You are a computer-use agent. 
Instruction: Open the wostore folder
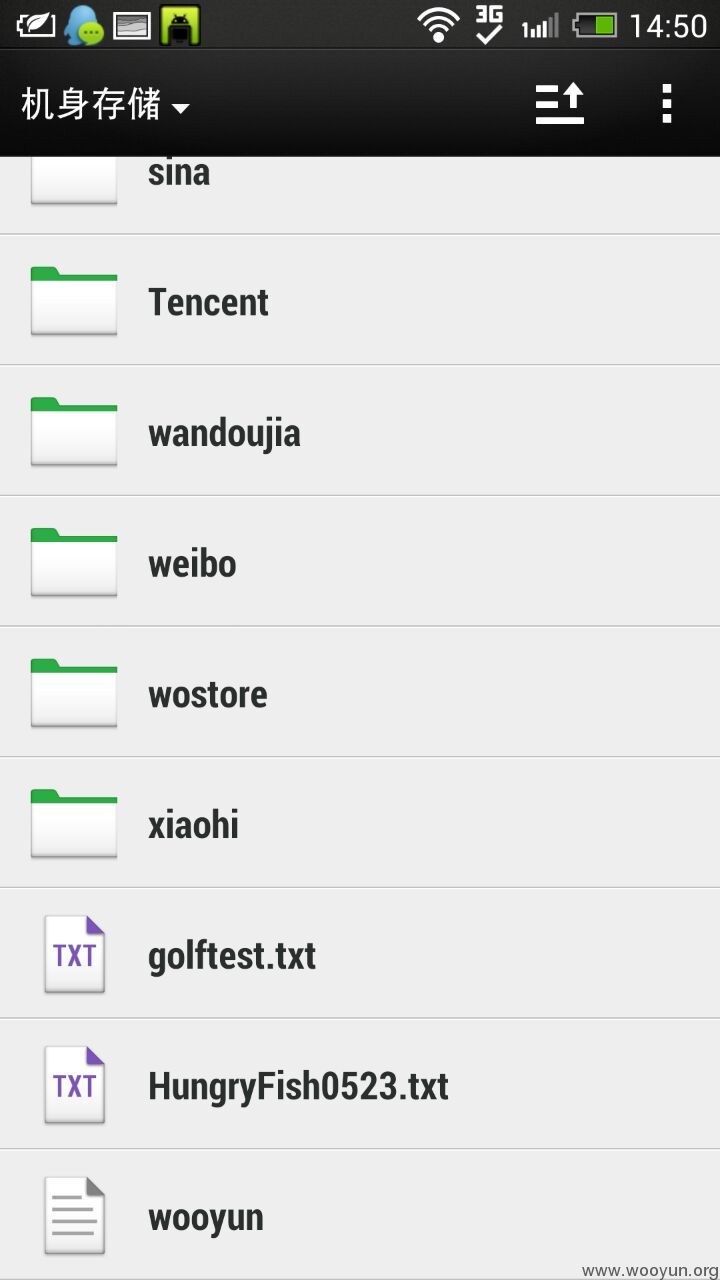pos(360,692)
